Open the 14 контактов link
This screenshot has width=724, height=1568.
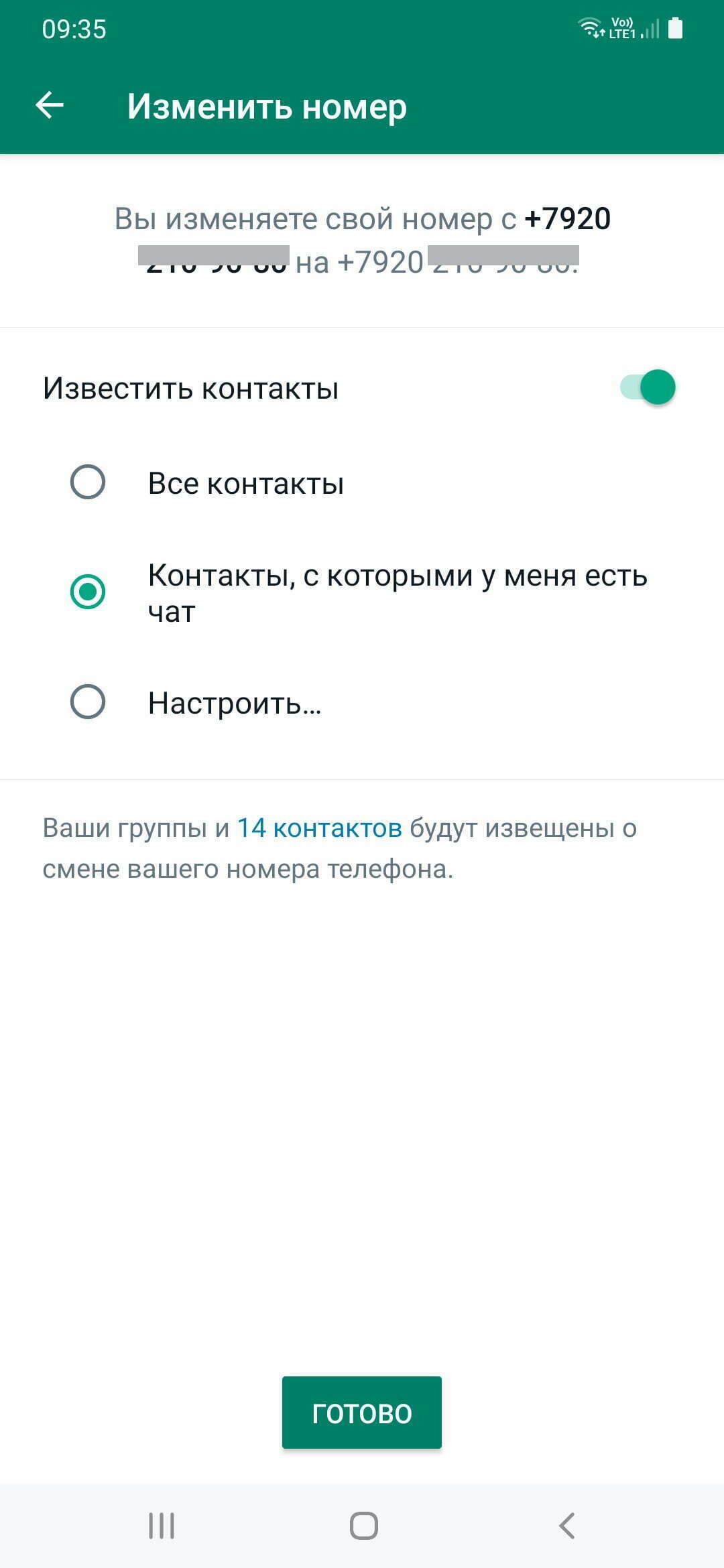click(320, 828)
